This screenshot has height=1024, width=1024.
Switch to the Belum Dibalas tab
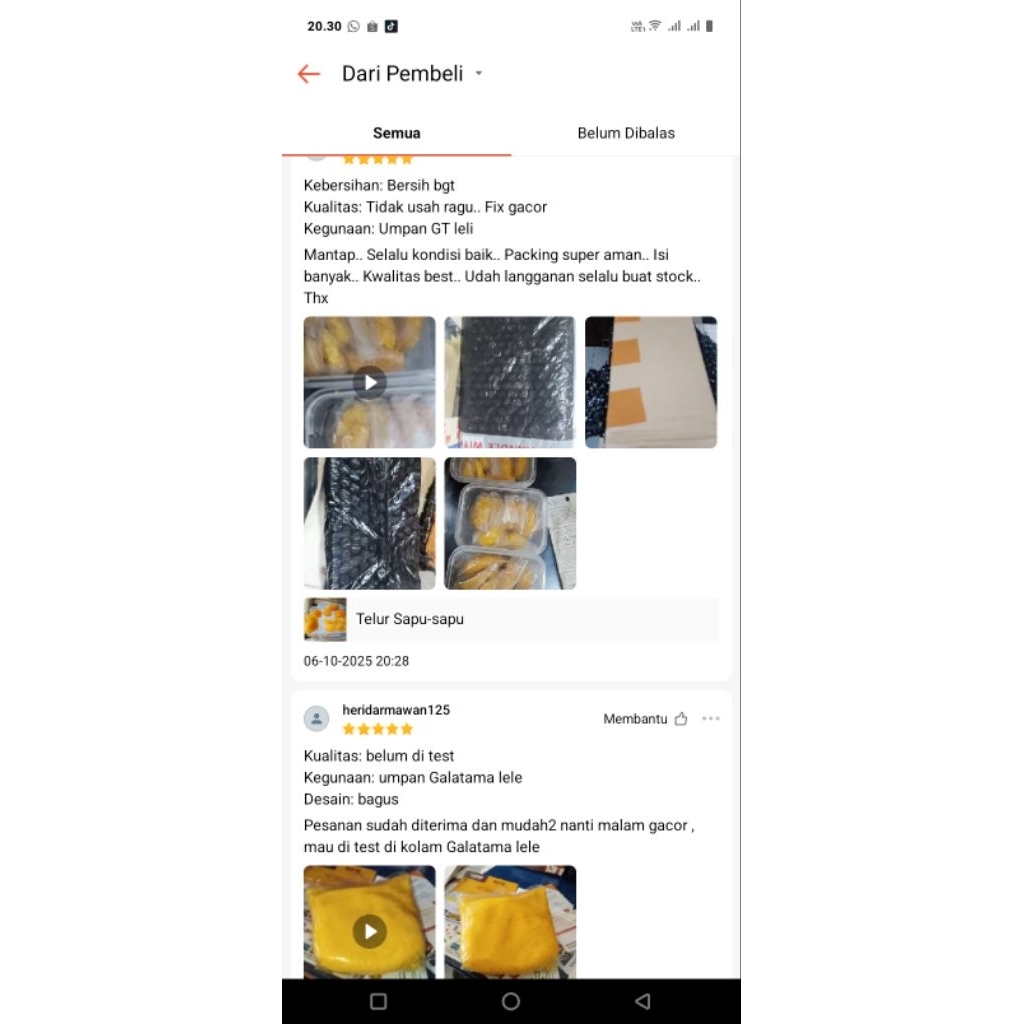point(626,133)
